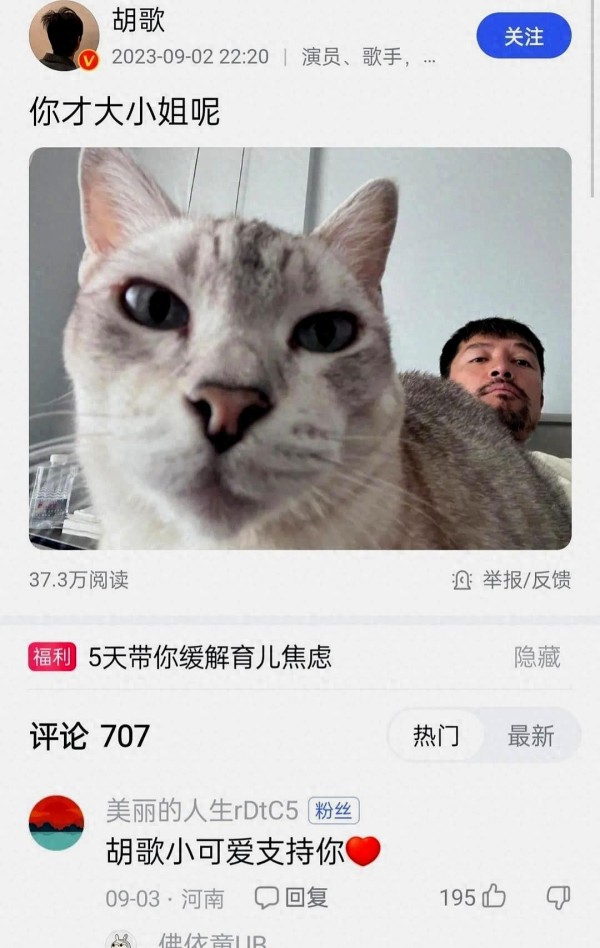Reply to 美丽的人生rDtC5's comment
Screen dimensions: 600x948
(x=292, y=897)
